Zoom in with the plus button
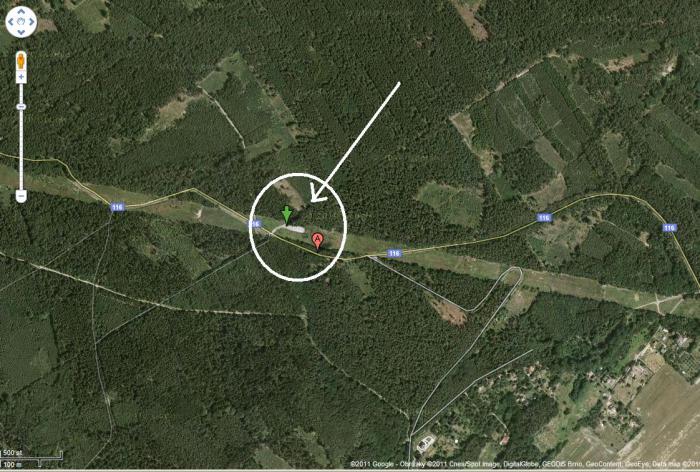Screen dimensions: 700x472 [x=21, y=77]
